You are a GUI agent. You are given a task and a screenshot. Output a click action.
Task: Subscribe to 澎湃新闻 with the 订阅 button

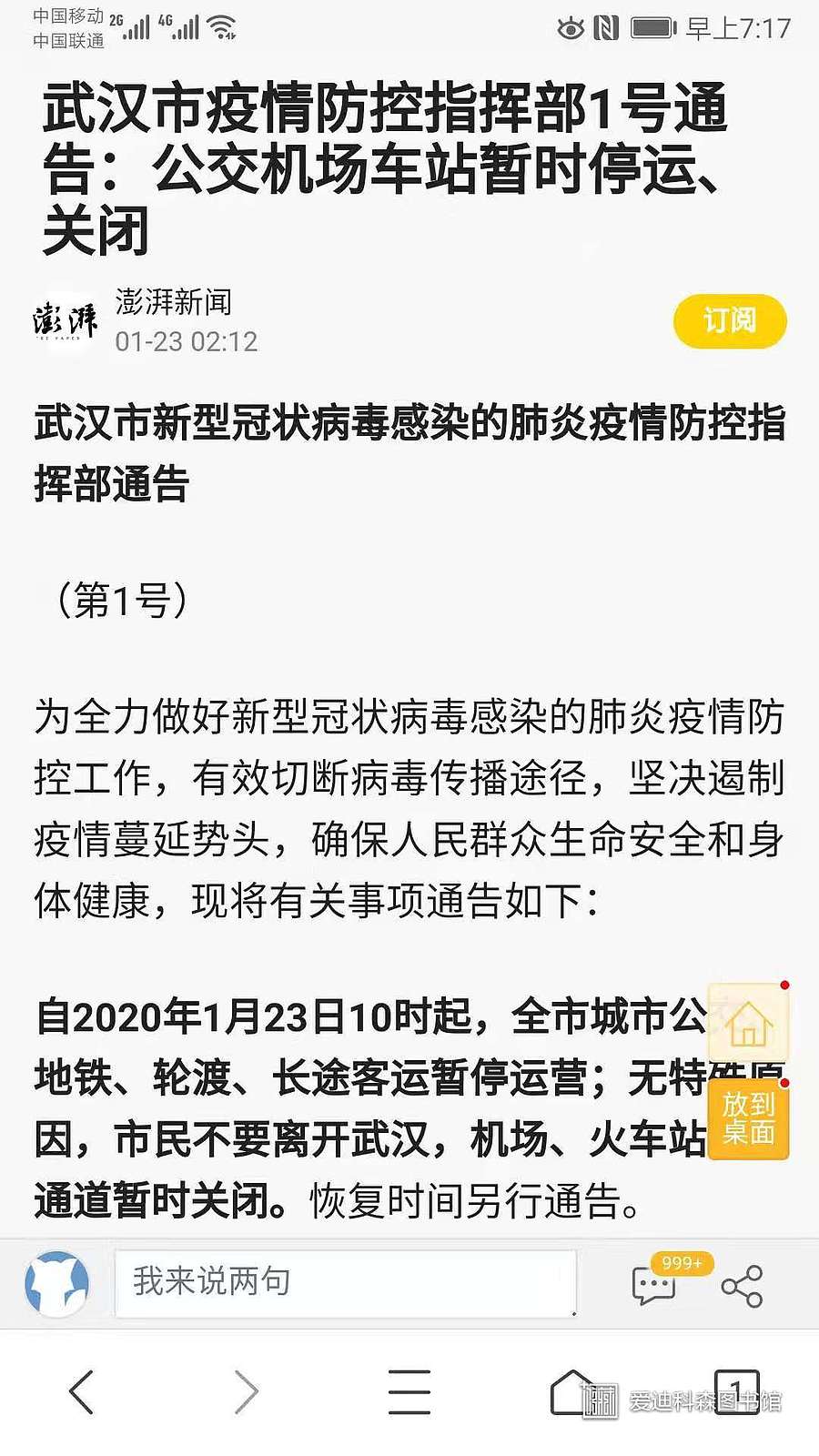coord(730,321)
